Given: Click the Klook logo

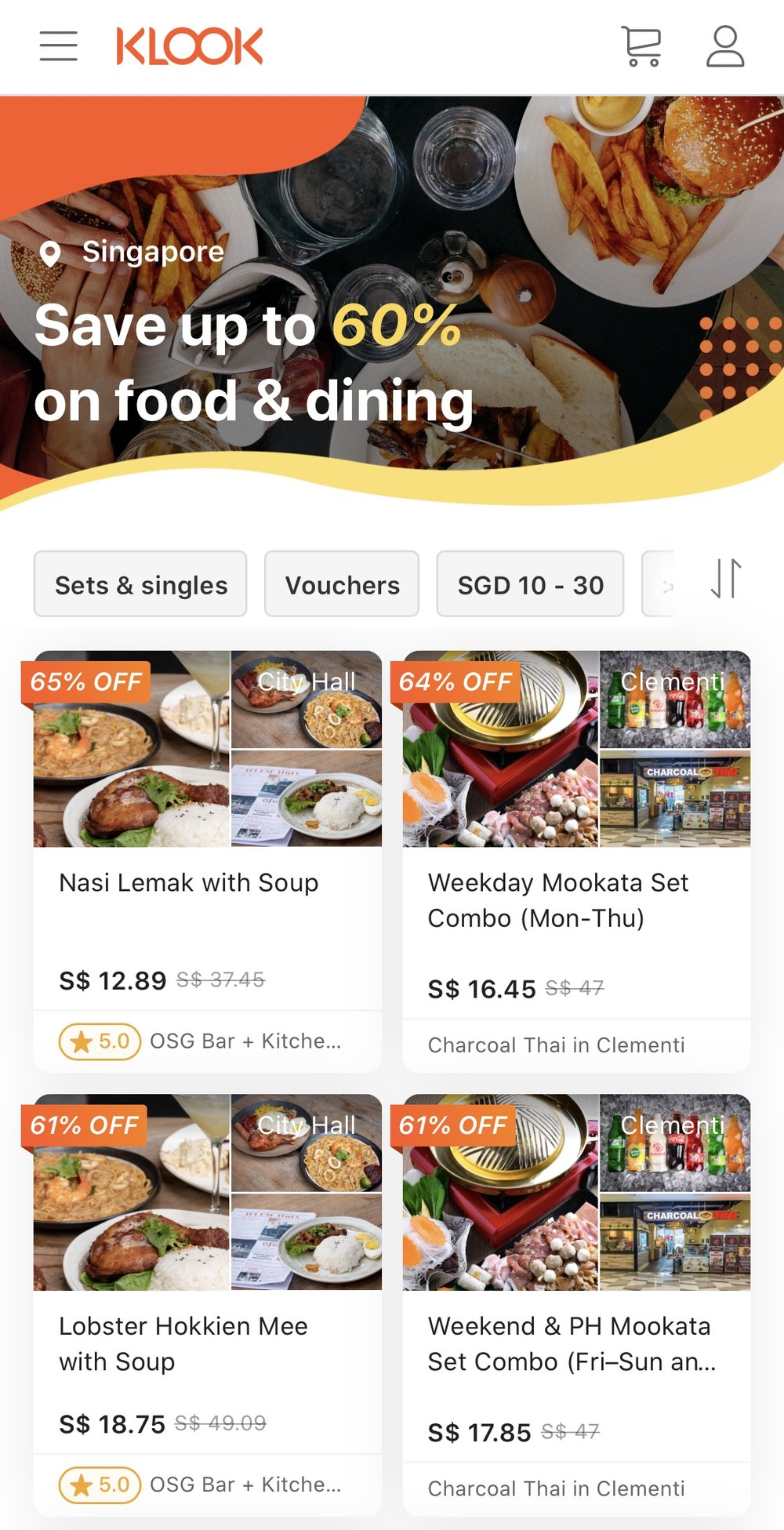Looking at the screenshot, I should click(x=188, y=46).
